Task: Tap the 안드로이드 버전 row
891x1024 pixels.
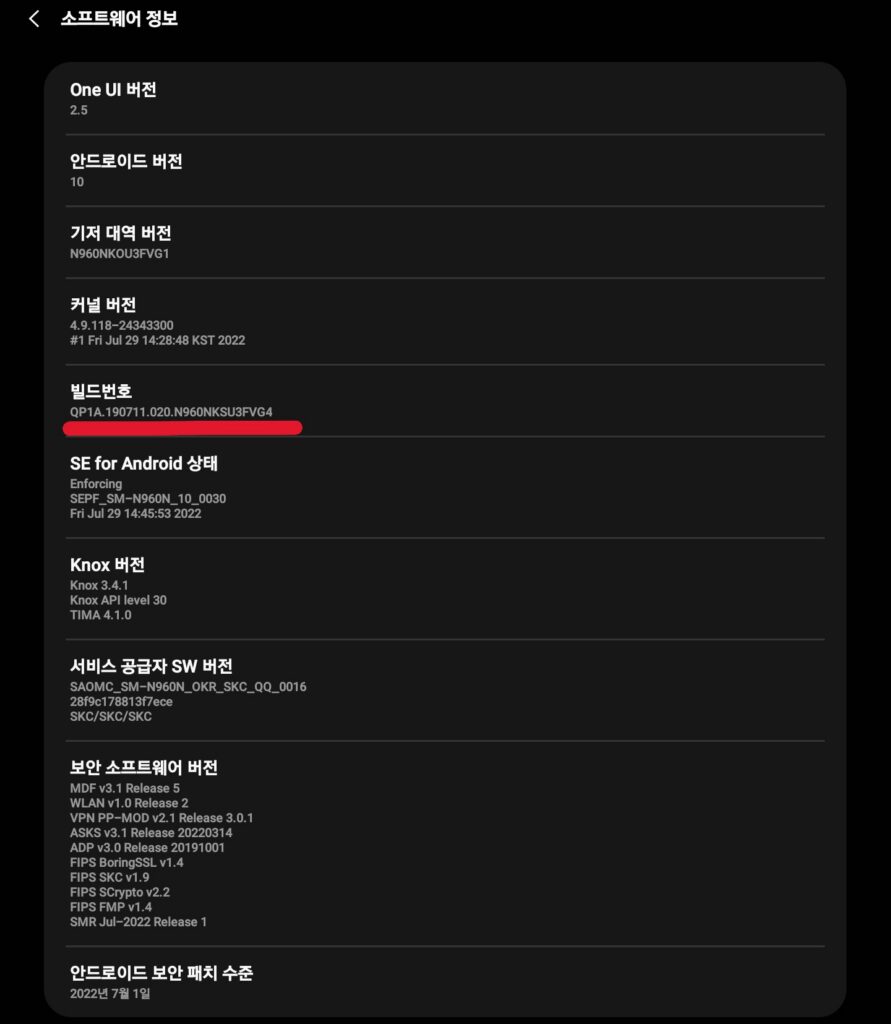Action: (445, 171)
